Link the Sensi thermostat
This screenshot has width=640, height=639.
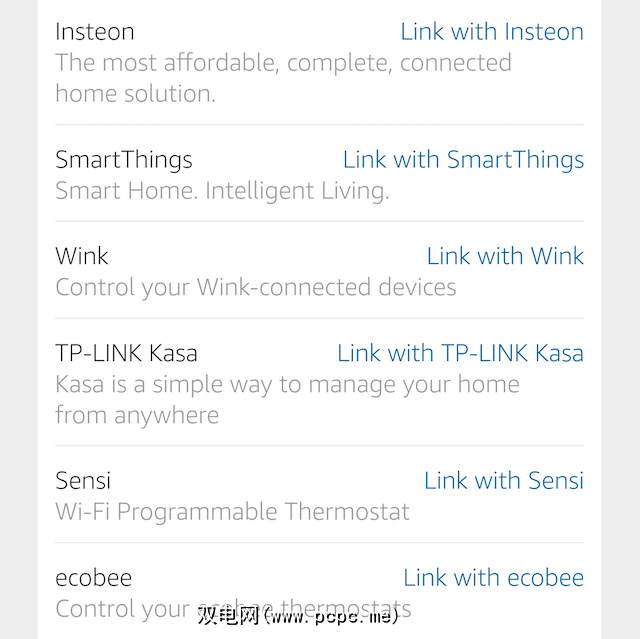pos(503,481)
